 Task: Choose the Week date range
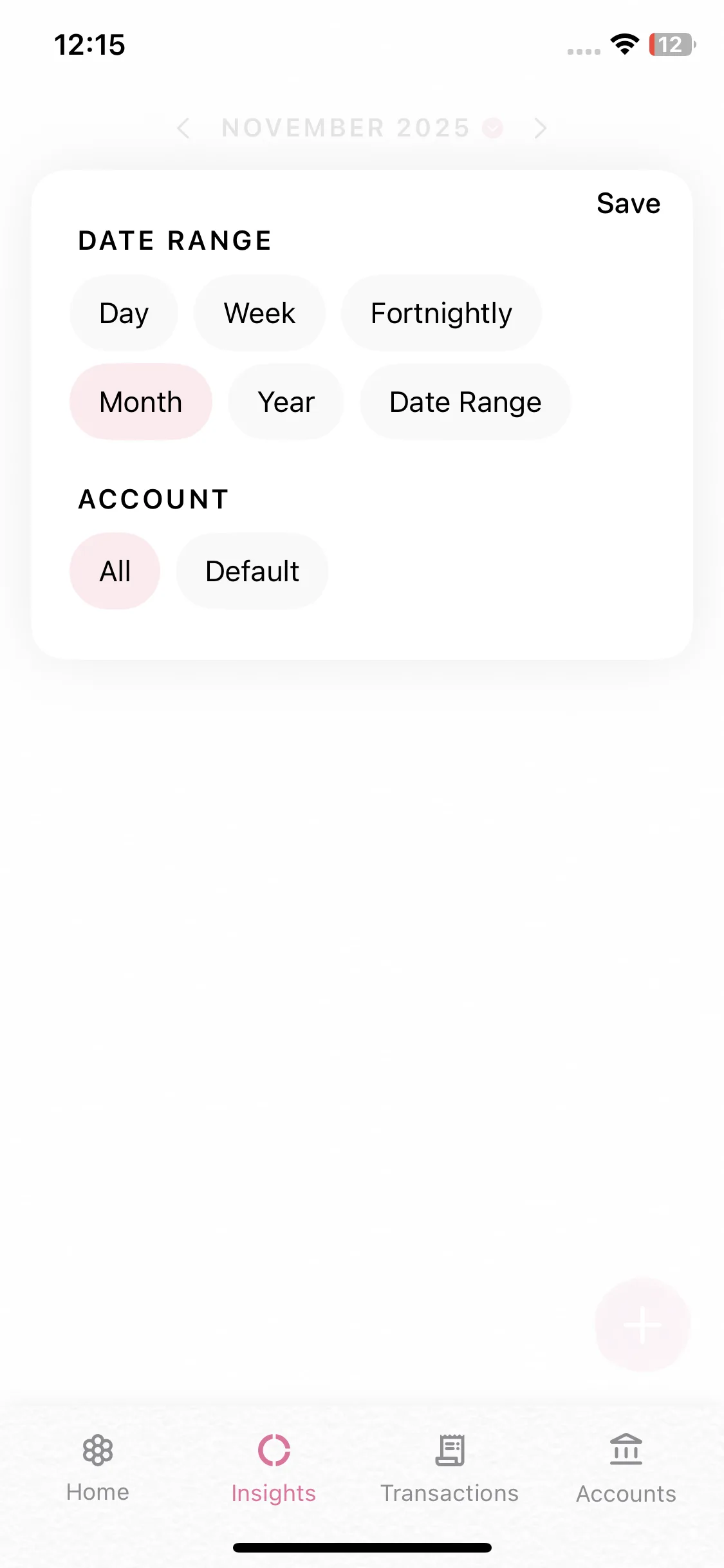click(x=259, y=313)
